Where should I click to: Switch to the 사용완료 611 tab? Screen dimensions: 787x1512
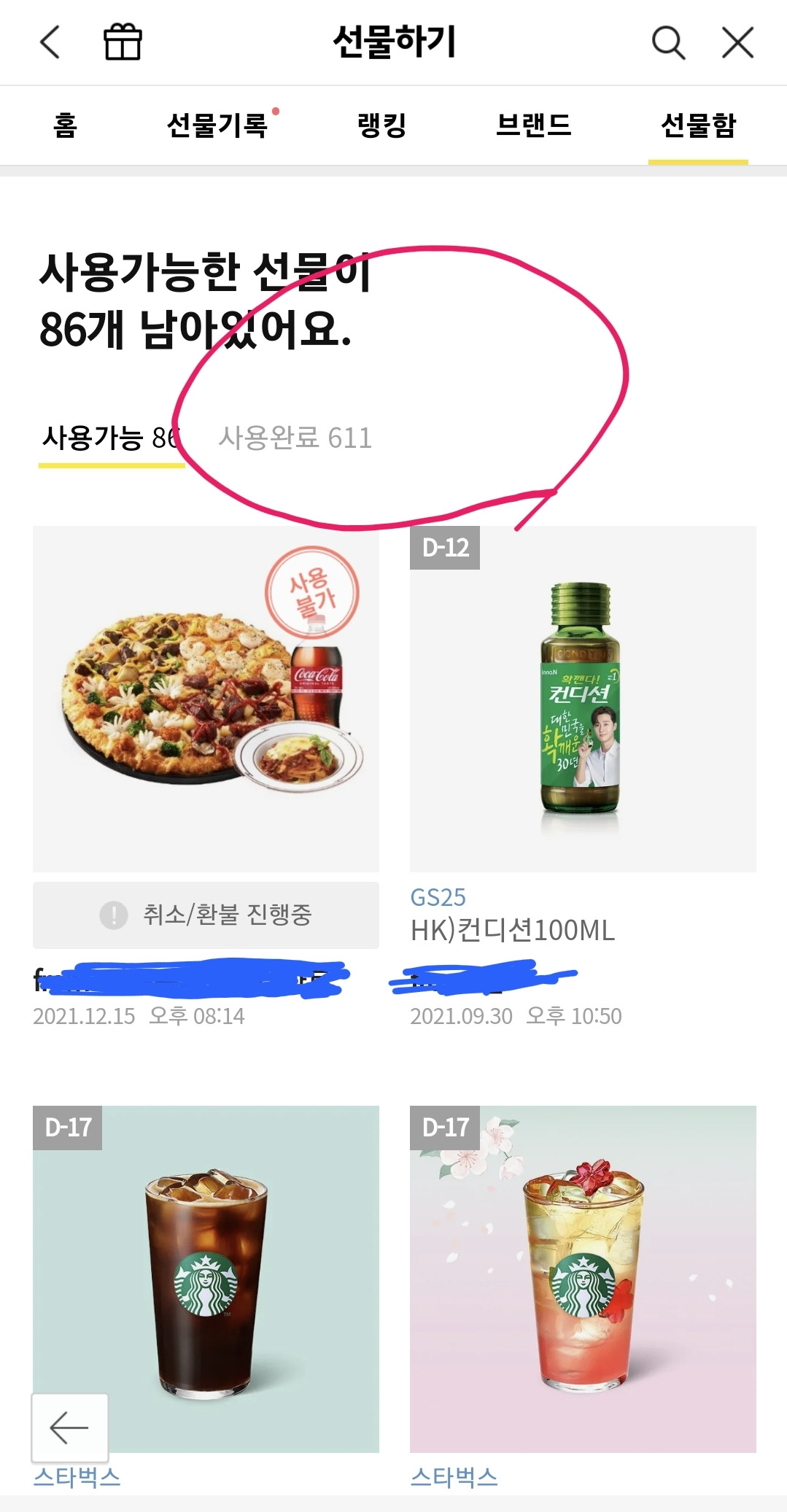294,438
